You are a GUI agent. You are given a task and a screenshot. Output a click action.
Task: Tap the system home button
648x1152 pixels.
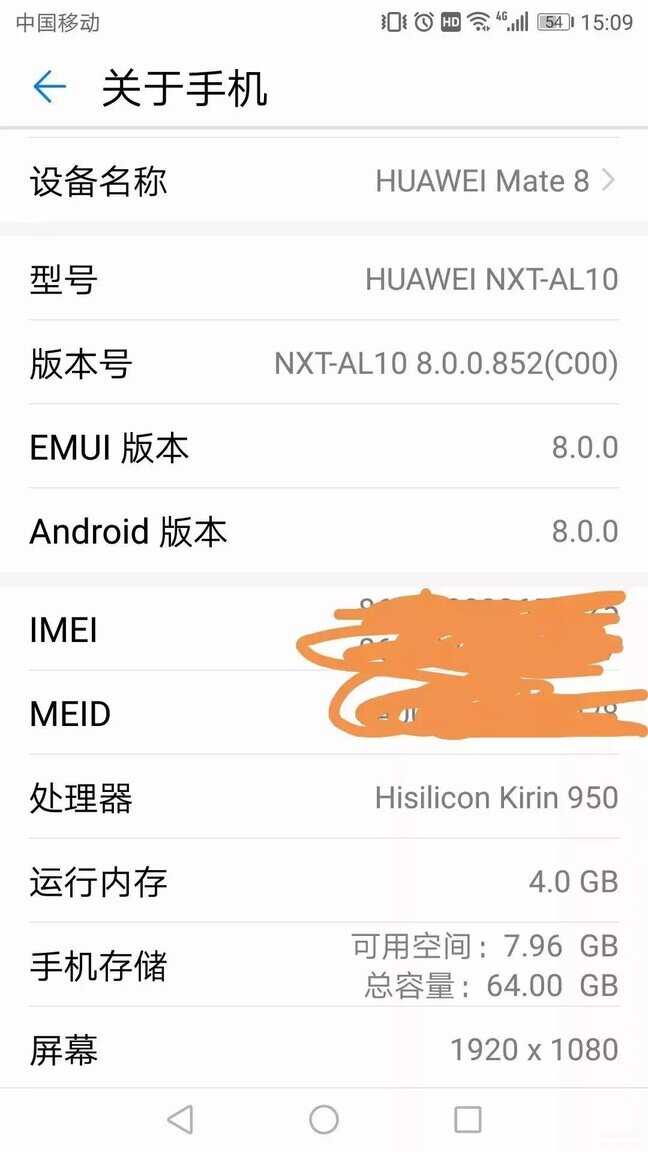(x=324, y=1120)
